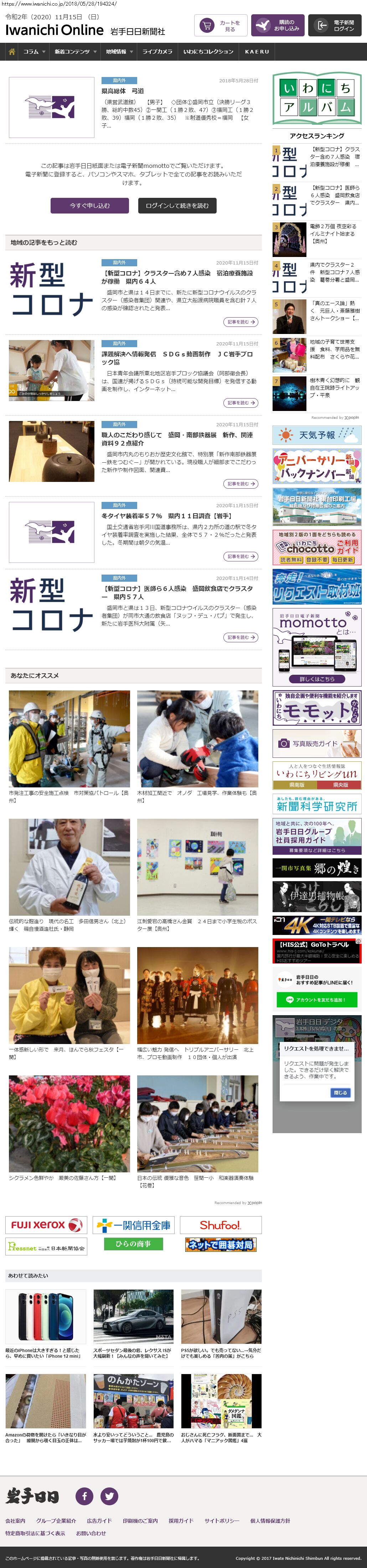The width and height of the screenshot is (367, 1568).
Task: Tap the 今すぐ申し込む button
Action: 89,206
